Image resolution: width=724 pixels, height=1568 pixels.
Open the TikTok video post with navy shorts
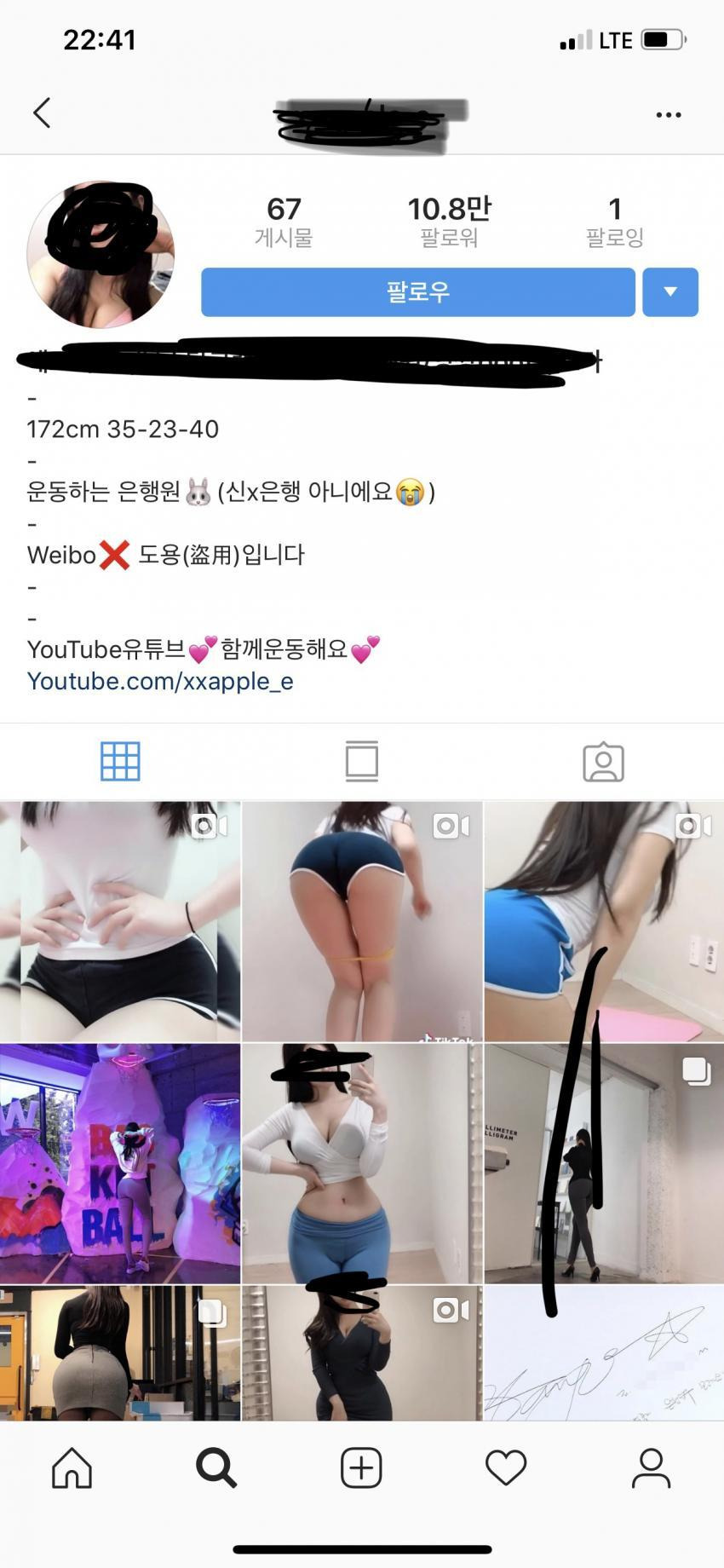coord(362,921)
